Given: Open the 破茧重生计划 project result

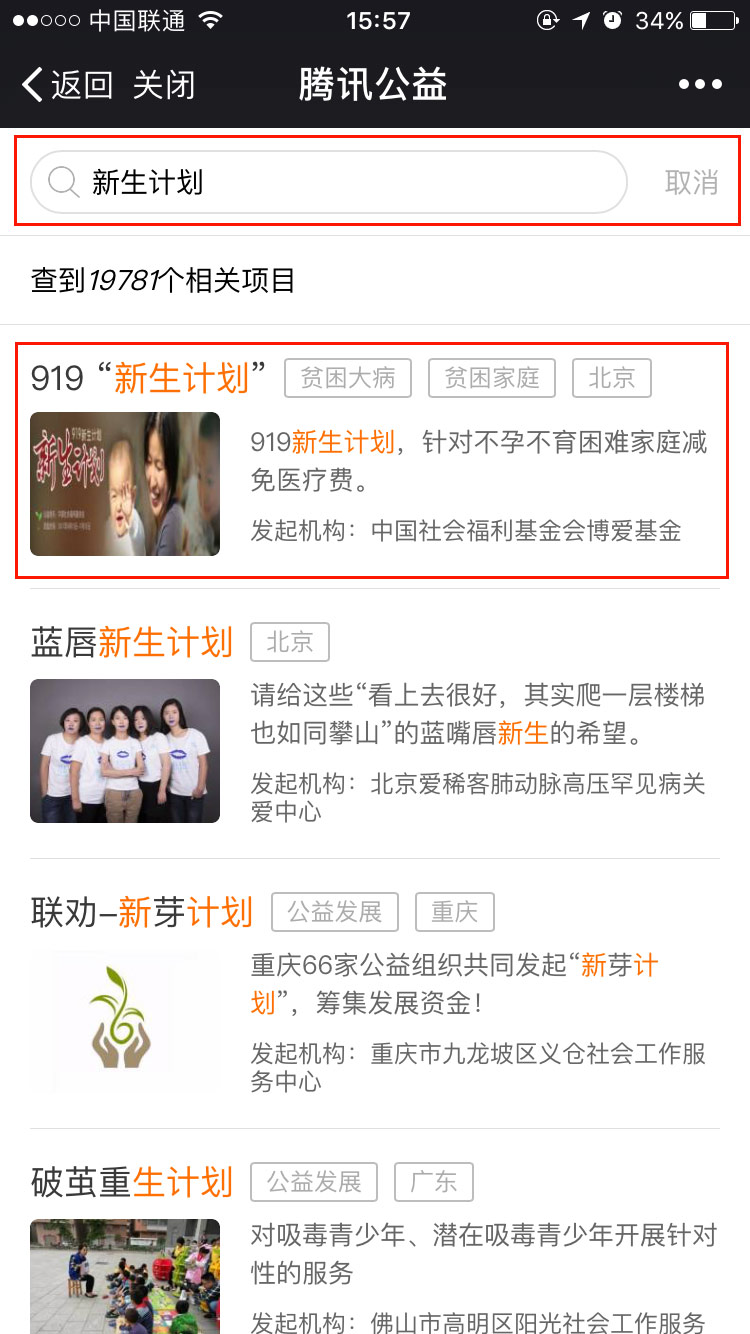Looking at the screenshot, I should [375, 1245].
